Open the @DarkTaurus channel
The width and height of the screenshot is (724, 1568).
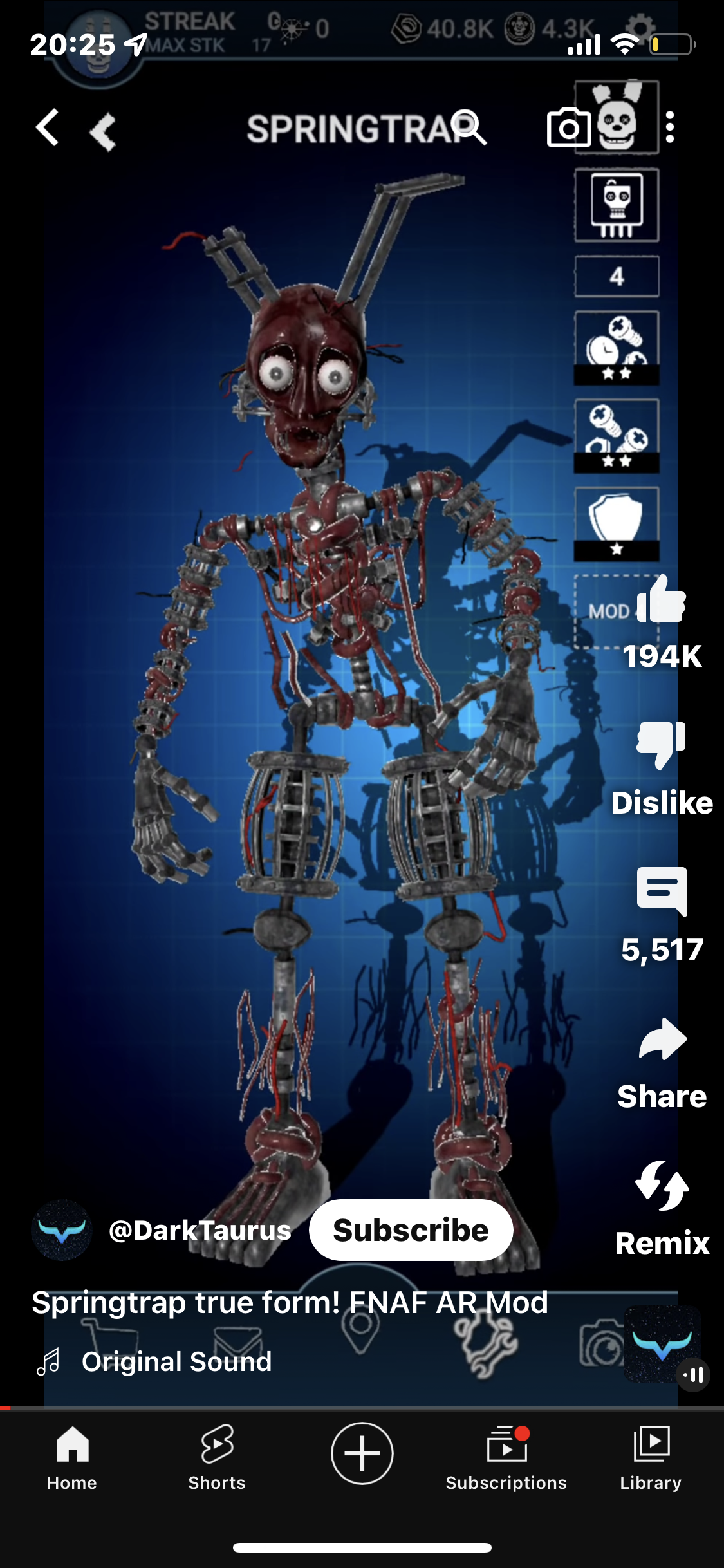200,1230
